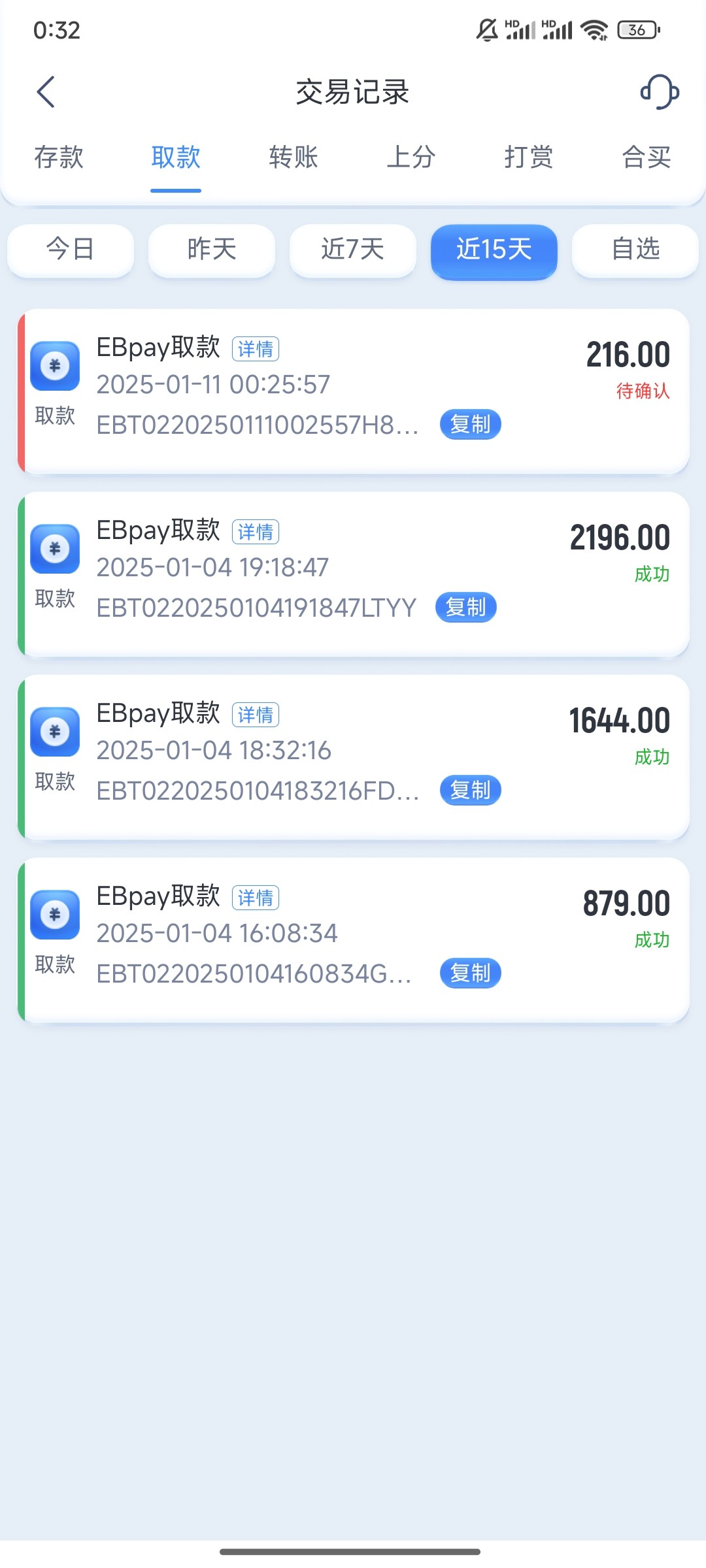
Task: Choose the 自选 custom date filter
Action: coord(635,250)
